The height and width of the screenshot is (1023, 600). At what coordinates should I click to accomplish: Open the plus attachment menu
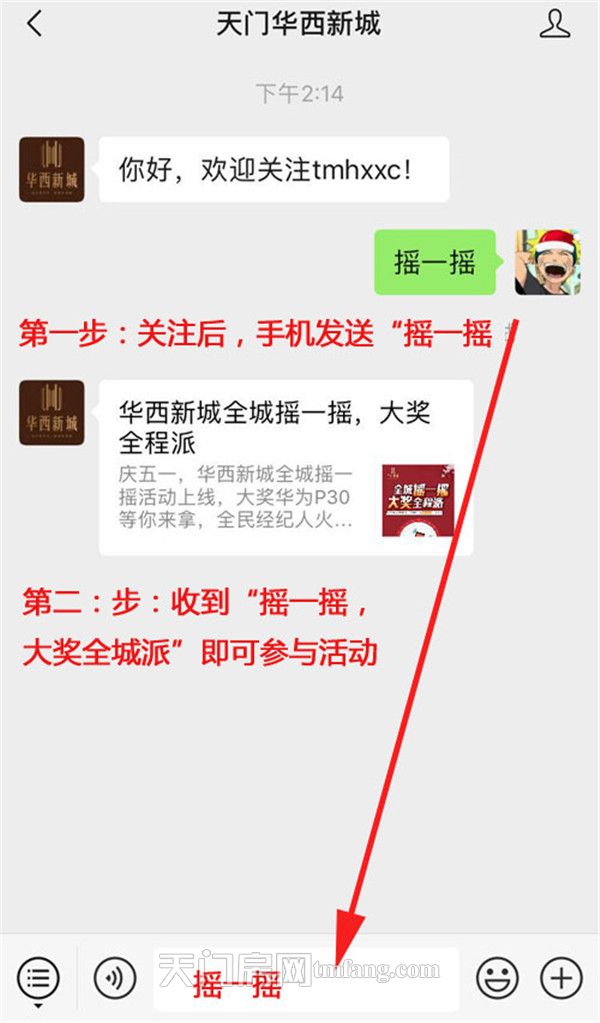pos(561,977)
